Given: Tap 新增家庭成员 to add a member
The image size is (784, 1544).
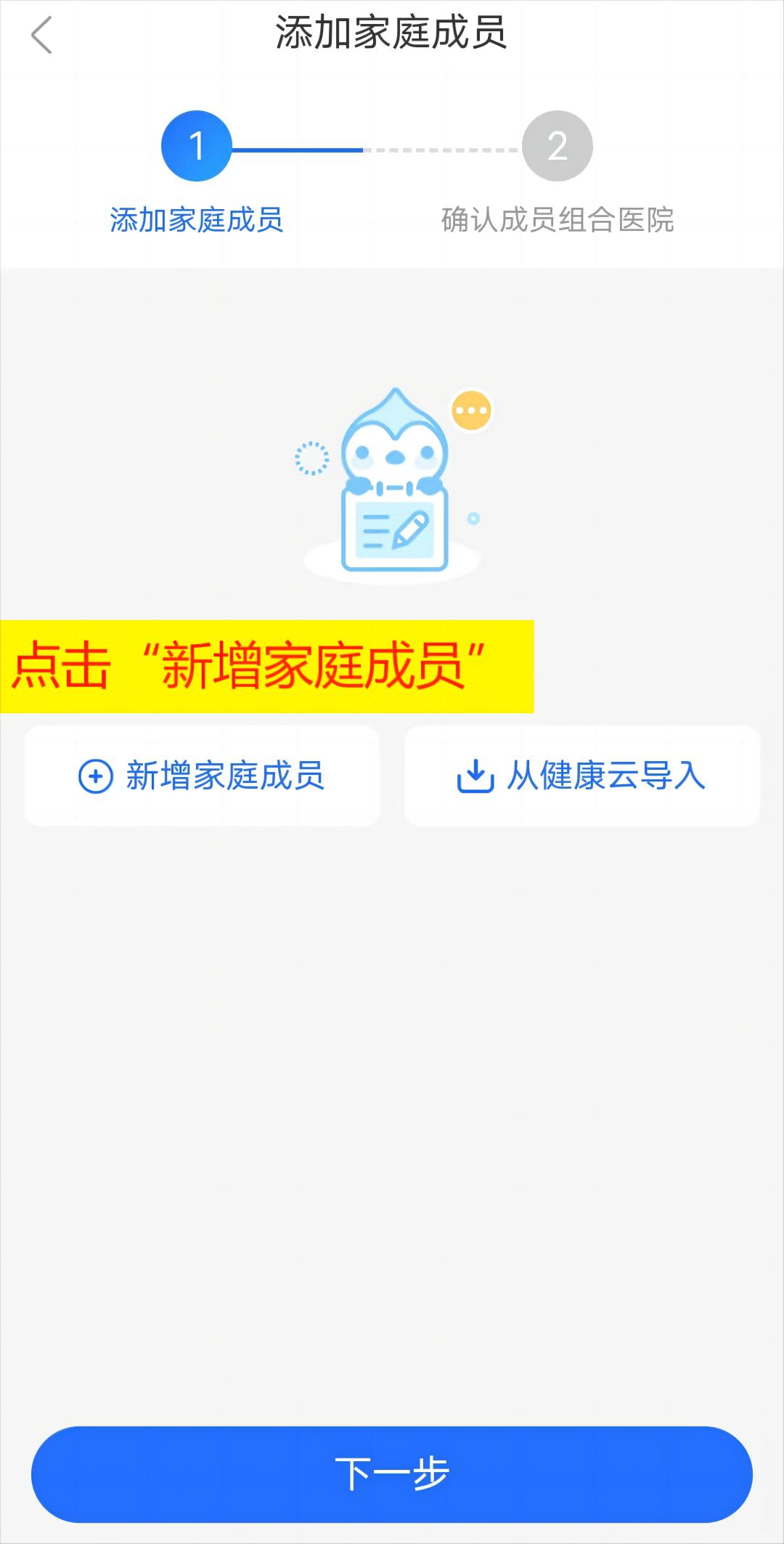Looking at the screenshot, I should point(202,776).
